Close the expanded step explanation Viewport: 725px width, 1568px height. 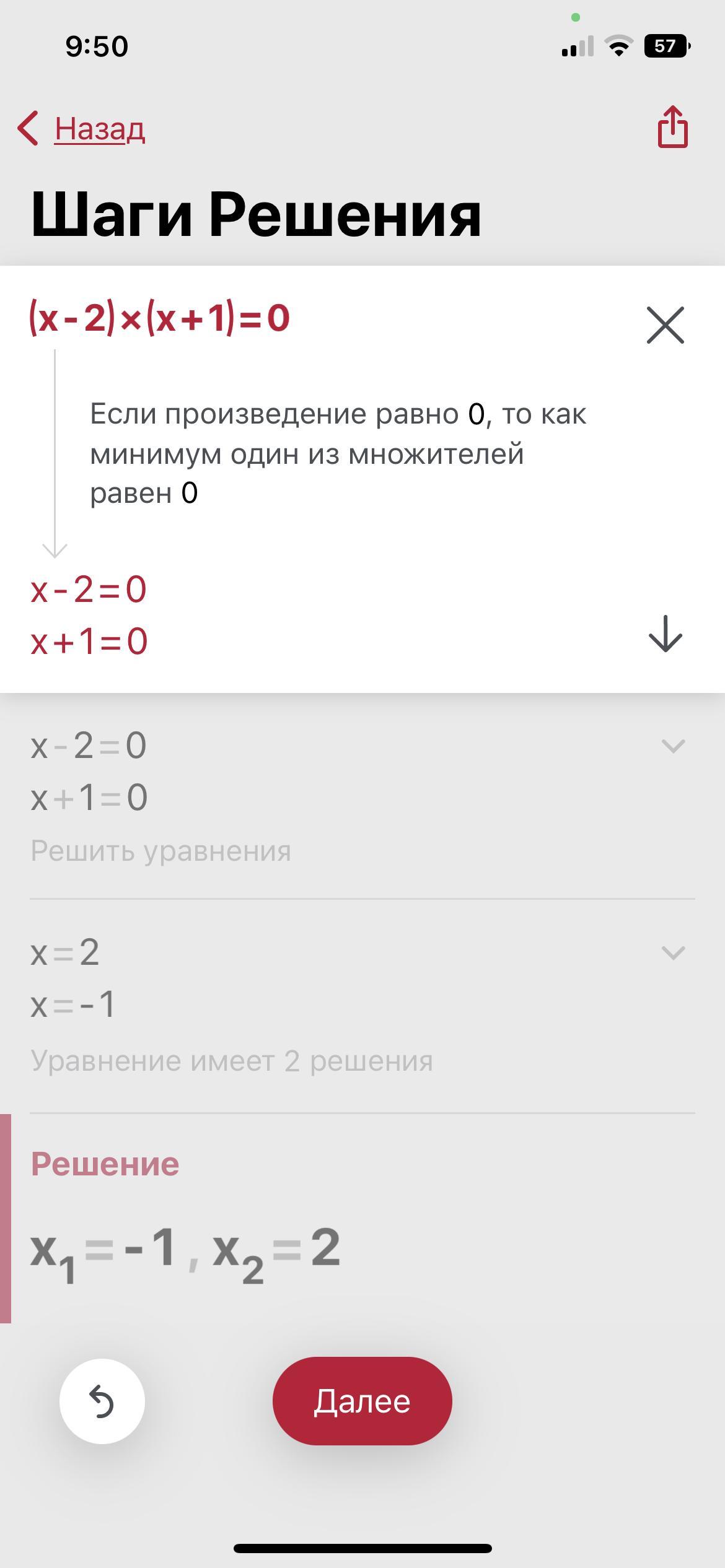click(x=666, y=324)
